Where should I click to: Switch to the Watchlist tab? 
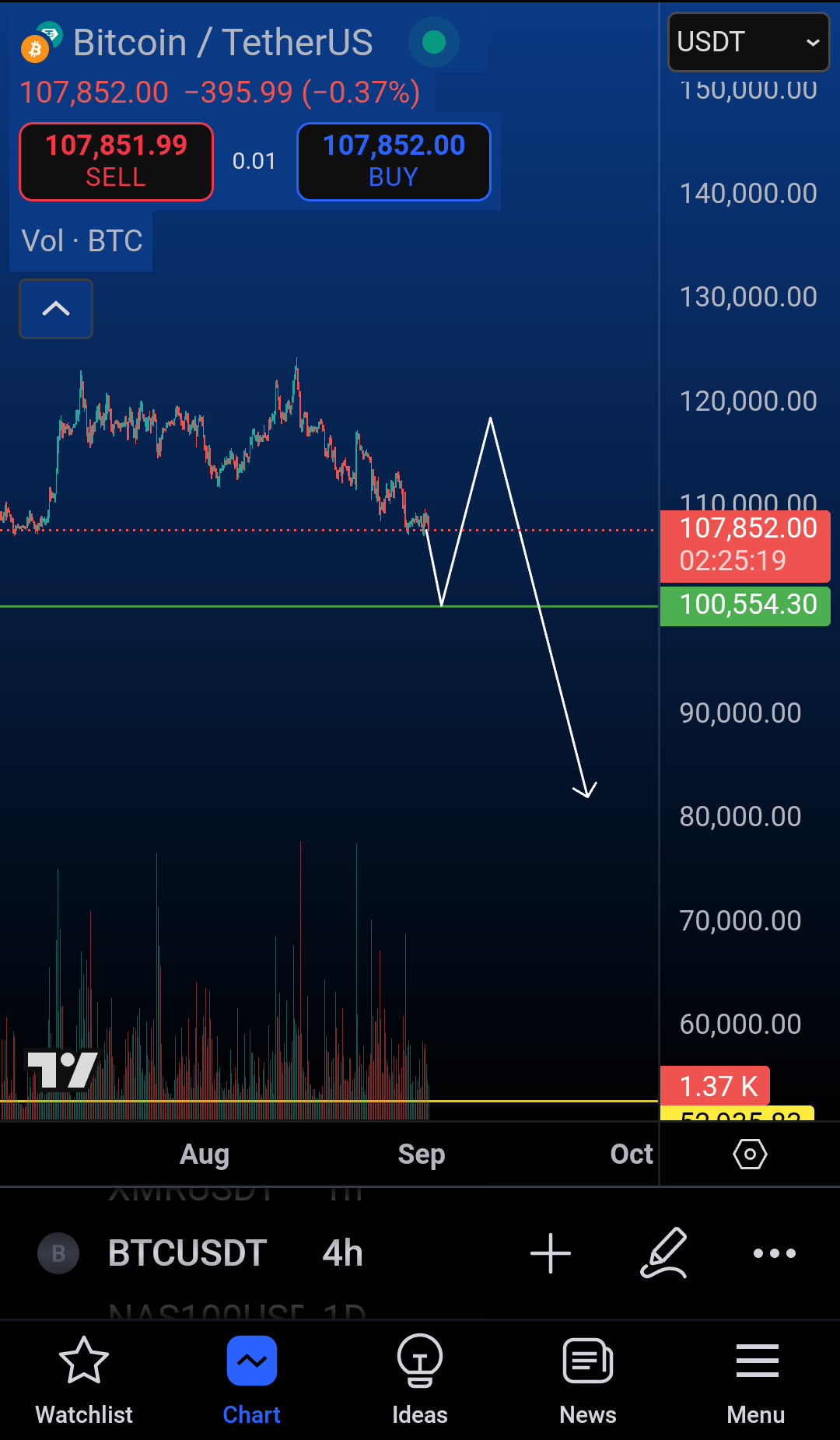[x=84, y=1381]
